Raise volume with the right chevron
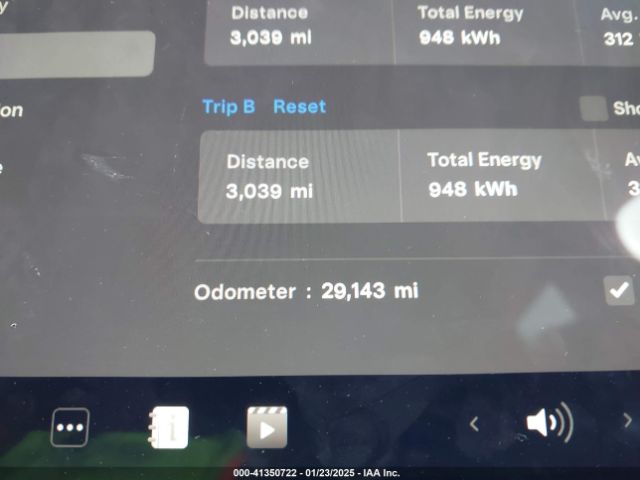Screen dimensions: 640x480 (x=628, y=421)
